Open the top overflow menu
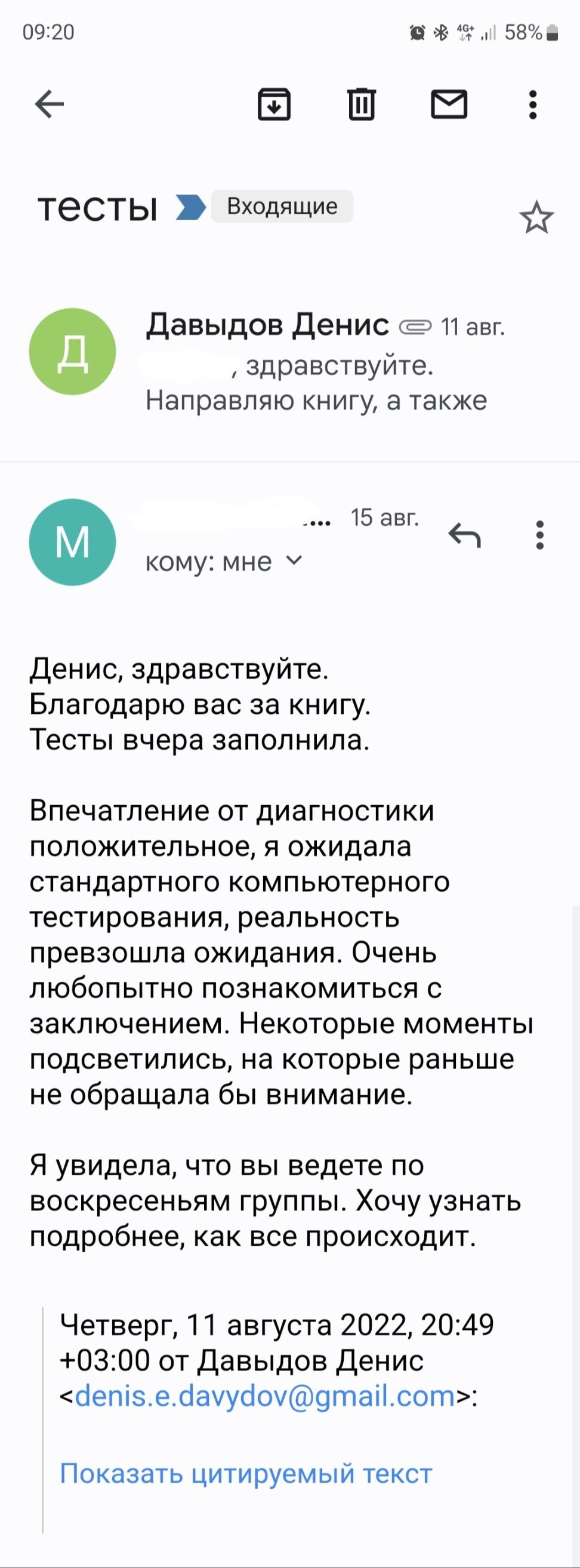This screenshot has width=580, height=1568. pos(532,104)
